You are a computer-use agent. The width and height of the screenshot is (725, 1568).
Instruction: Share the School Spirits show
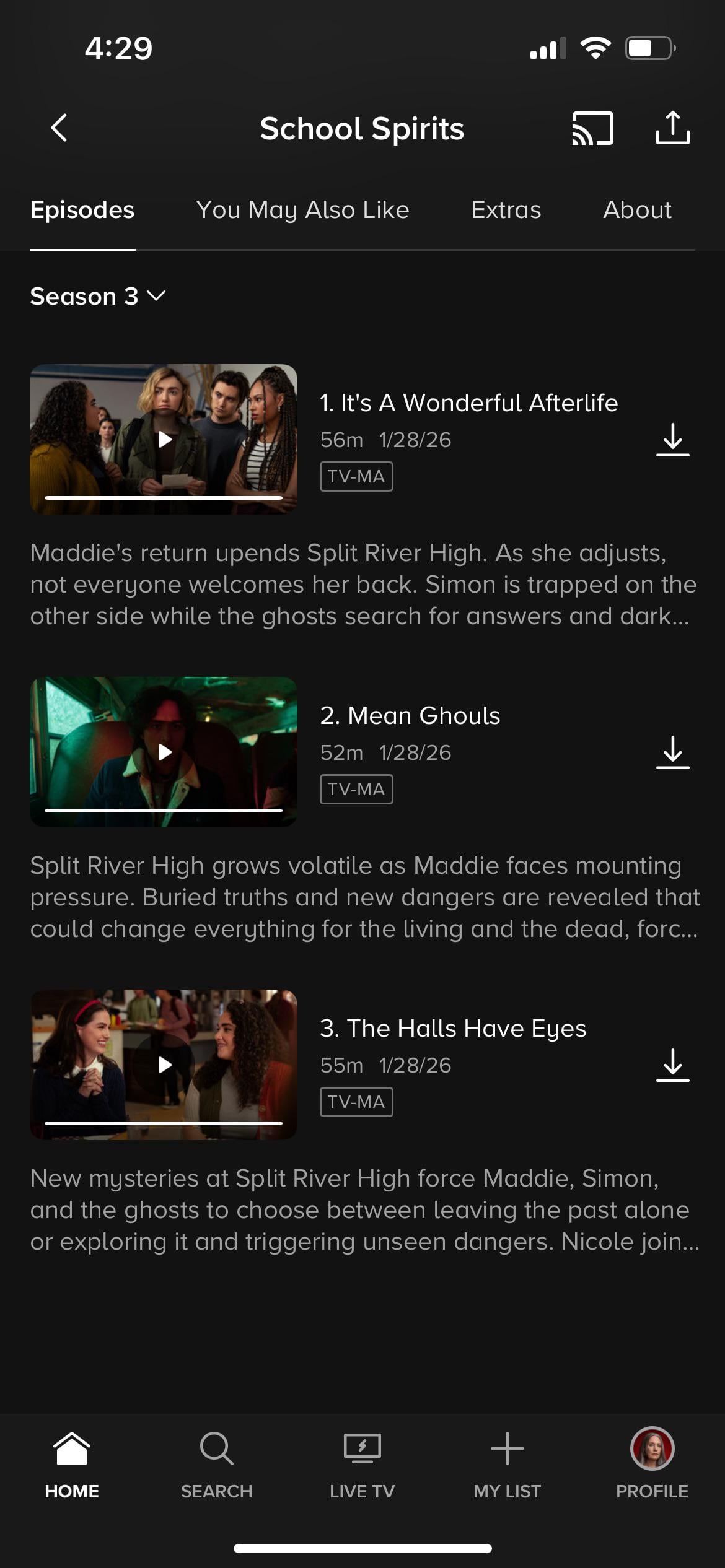coord(672,128)
